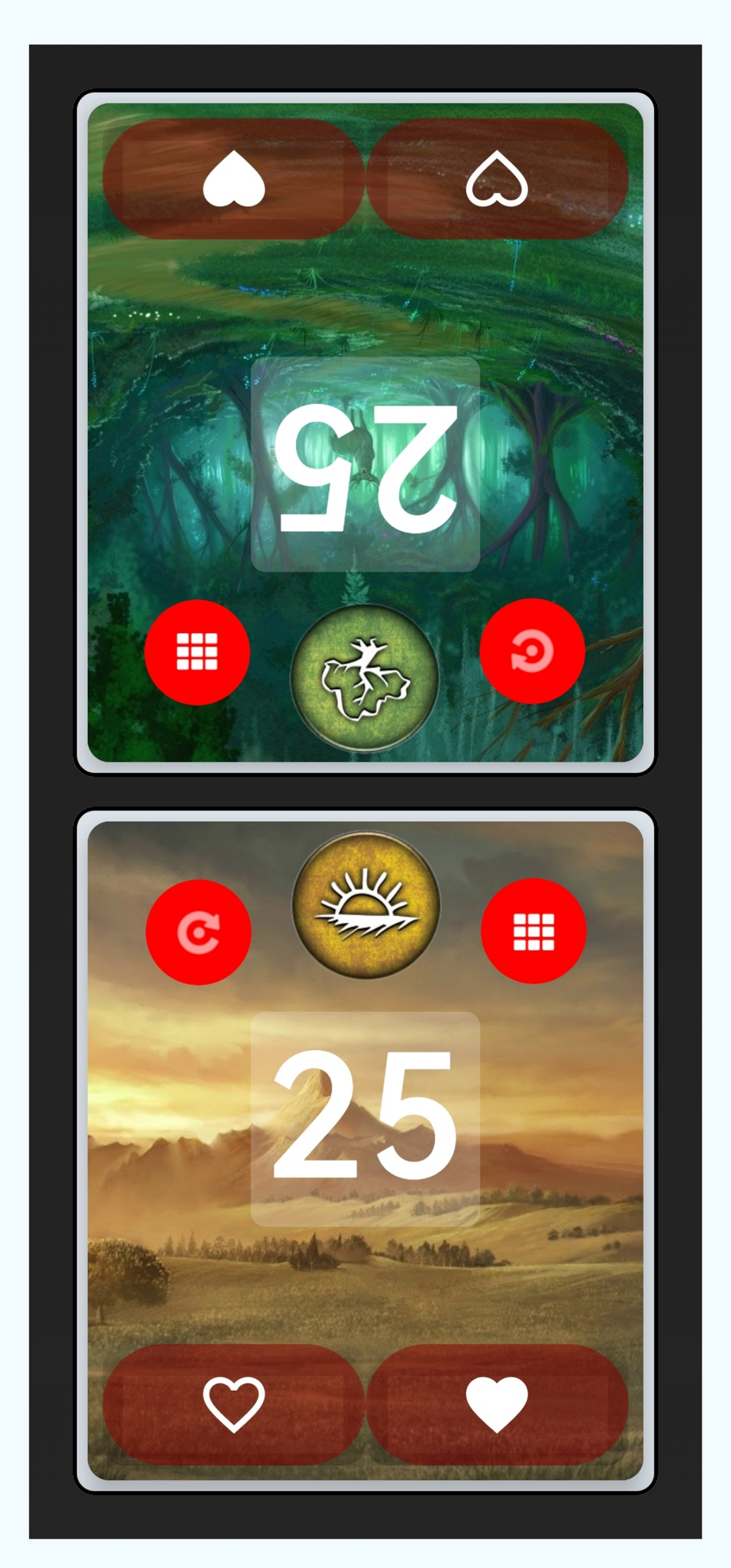Tap the green forest mana symbol
This screenshot has height=1568, width=731.
tap(365, 678)
